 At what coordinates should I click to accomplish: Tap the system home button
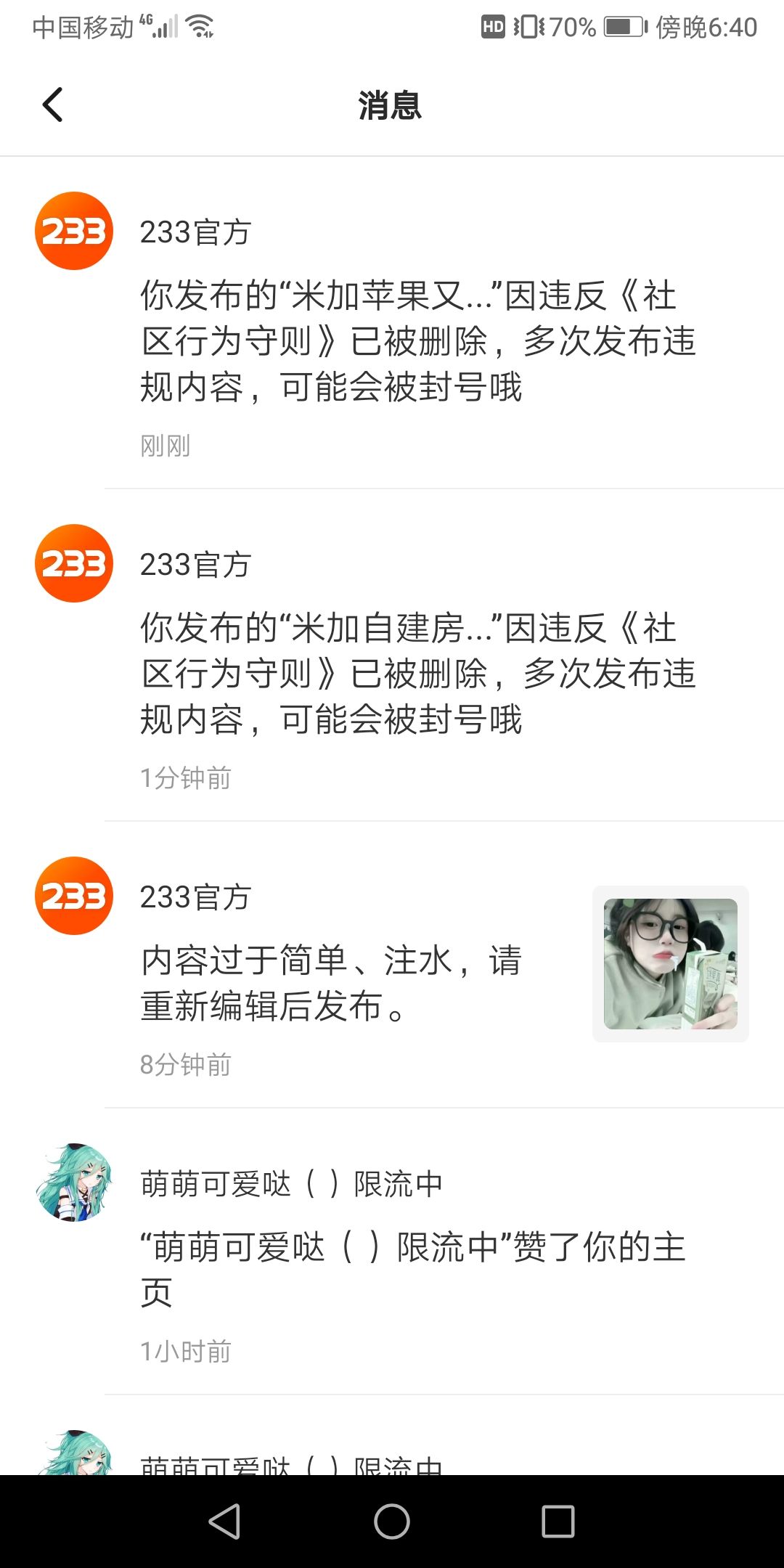point(392,1521)
